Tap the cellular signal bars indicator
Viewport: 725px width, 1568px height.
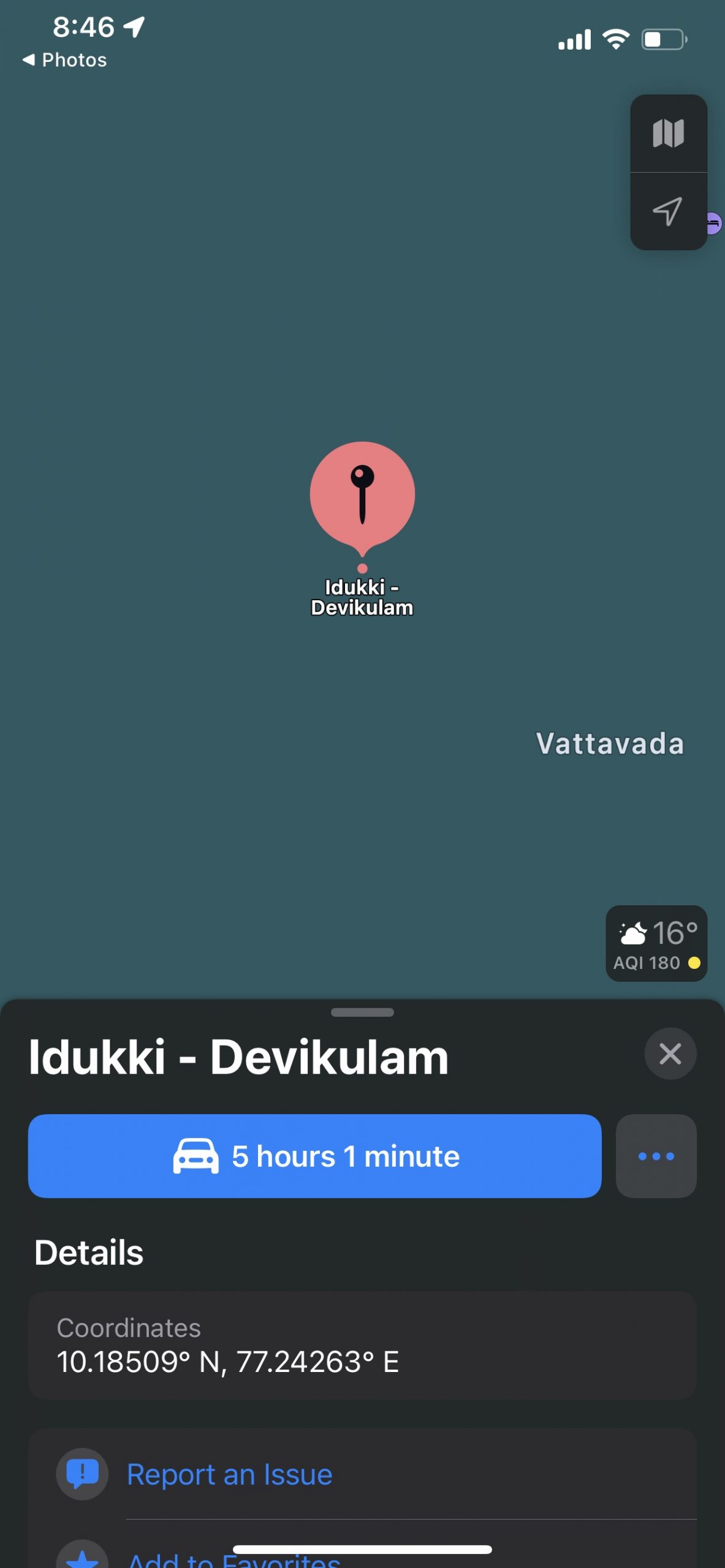575,38
